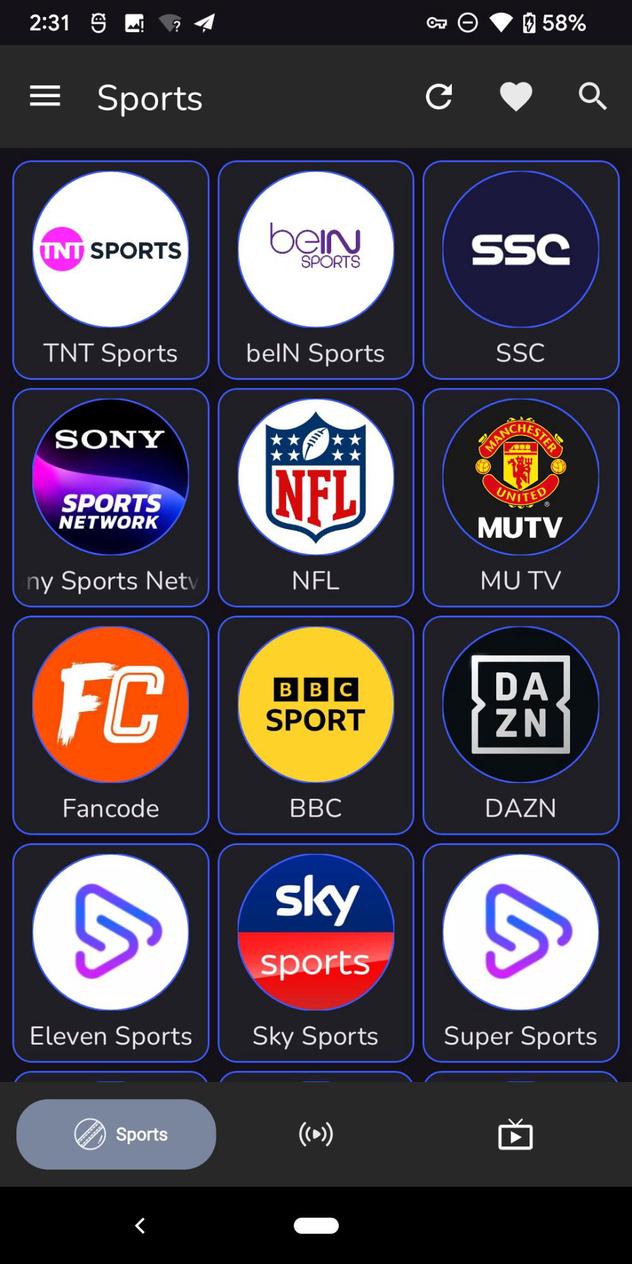Refresh the sports channel list
This screenshot has width=632, height=1264.
(439, 97)
